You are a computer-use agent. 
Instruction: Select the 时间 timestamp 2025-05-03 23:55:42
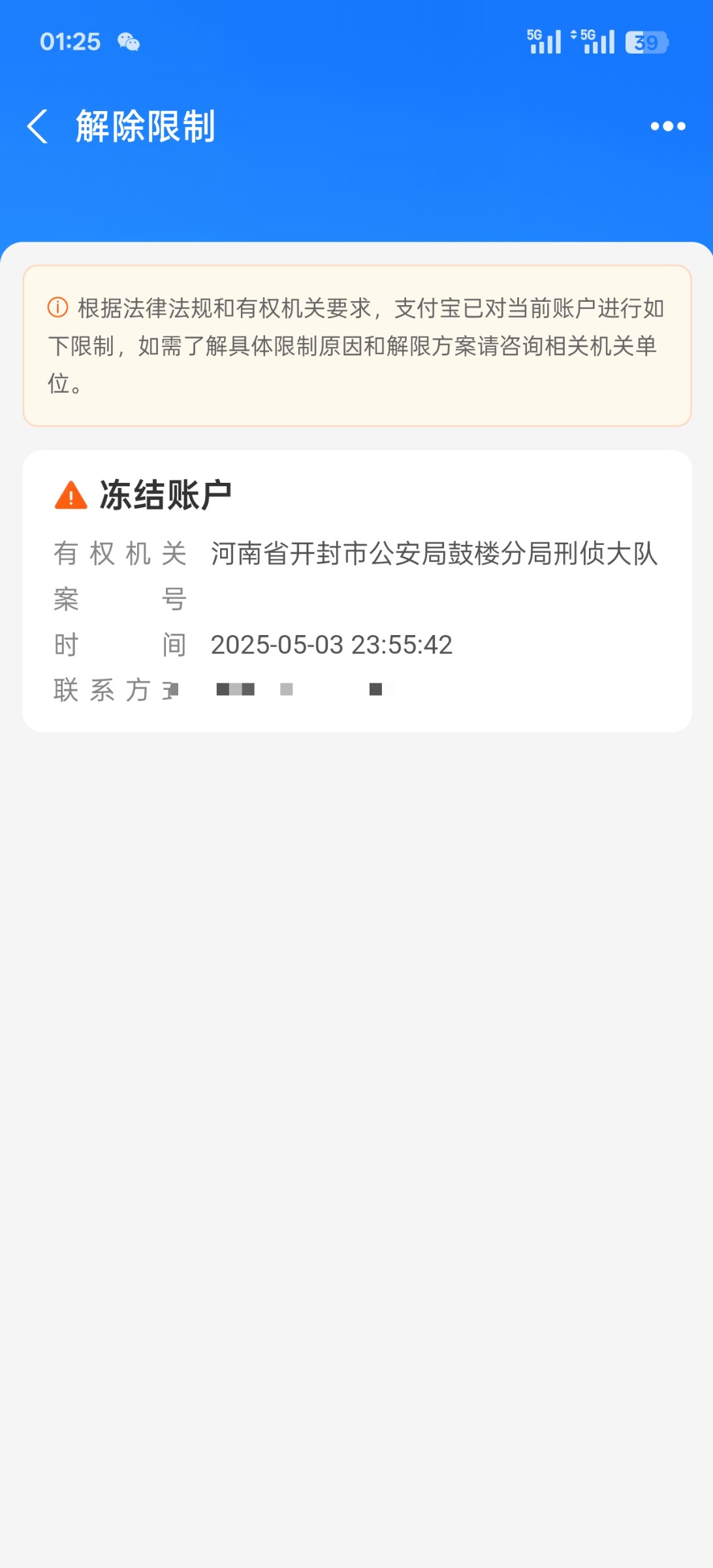[330, 644]
